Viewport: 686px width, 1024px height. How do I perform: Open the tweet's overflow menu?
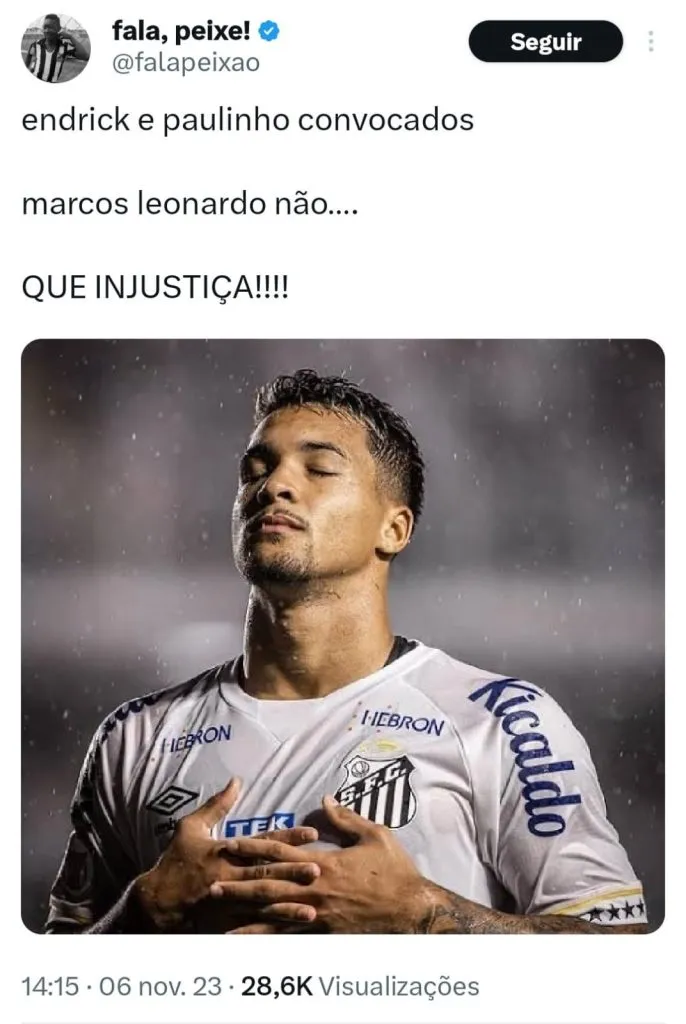(x=651, y=42)
